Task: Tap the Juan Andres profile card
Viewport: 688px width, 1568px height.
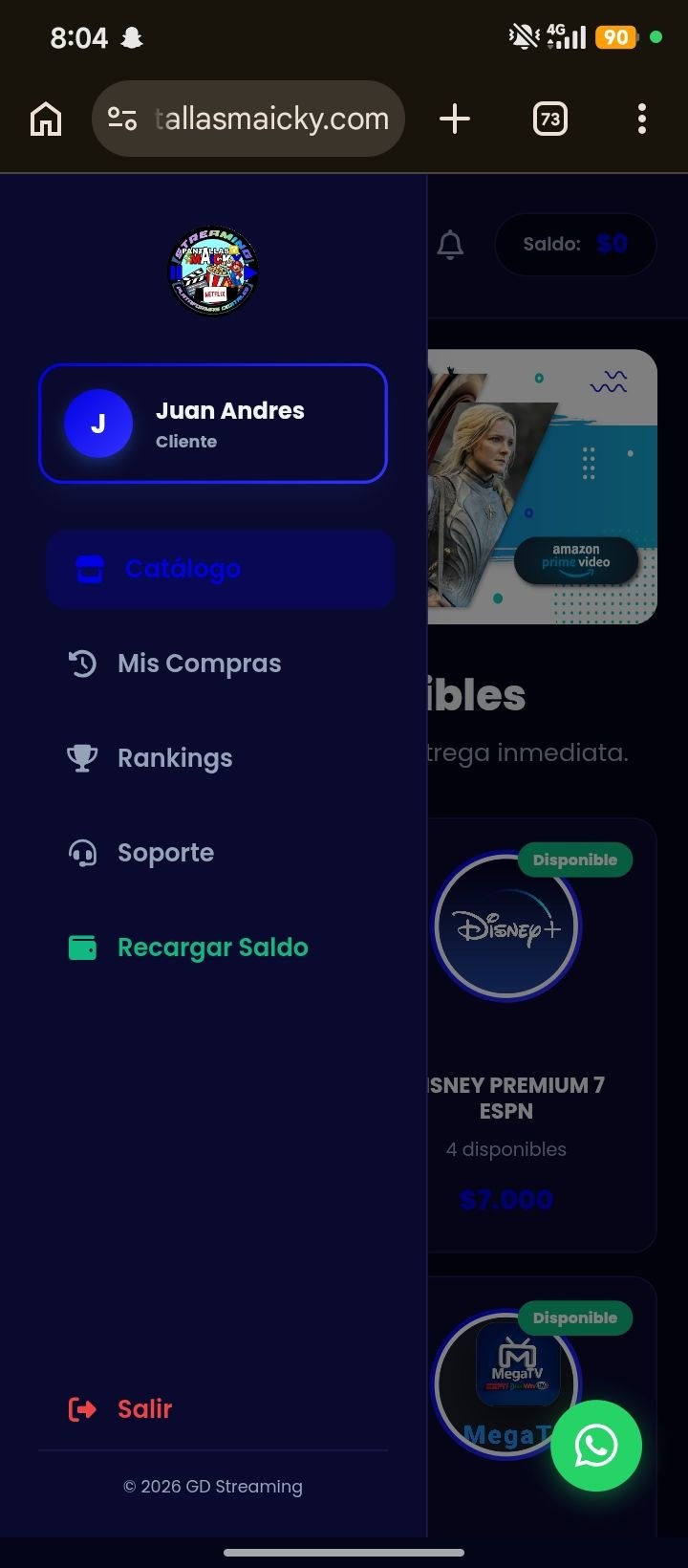Action: (212, 423)
